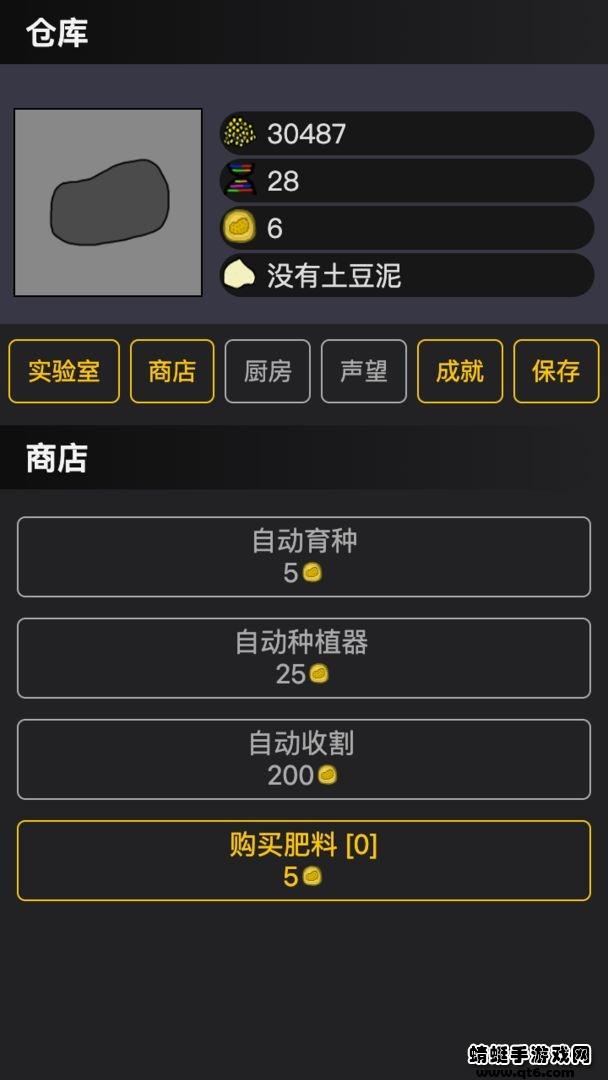Buy 自动收割 for 200 coins
This screenshot has width=608, height=1080.
[304, 759]
